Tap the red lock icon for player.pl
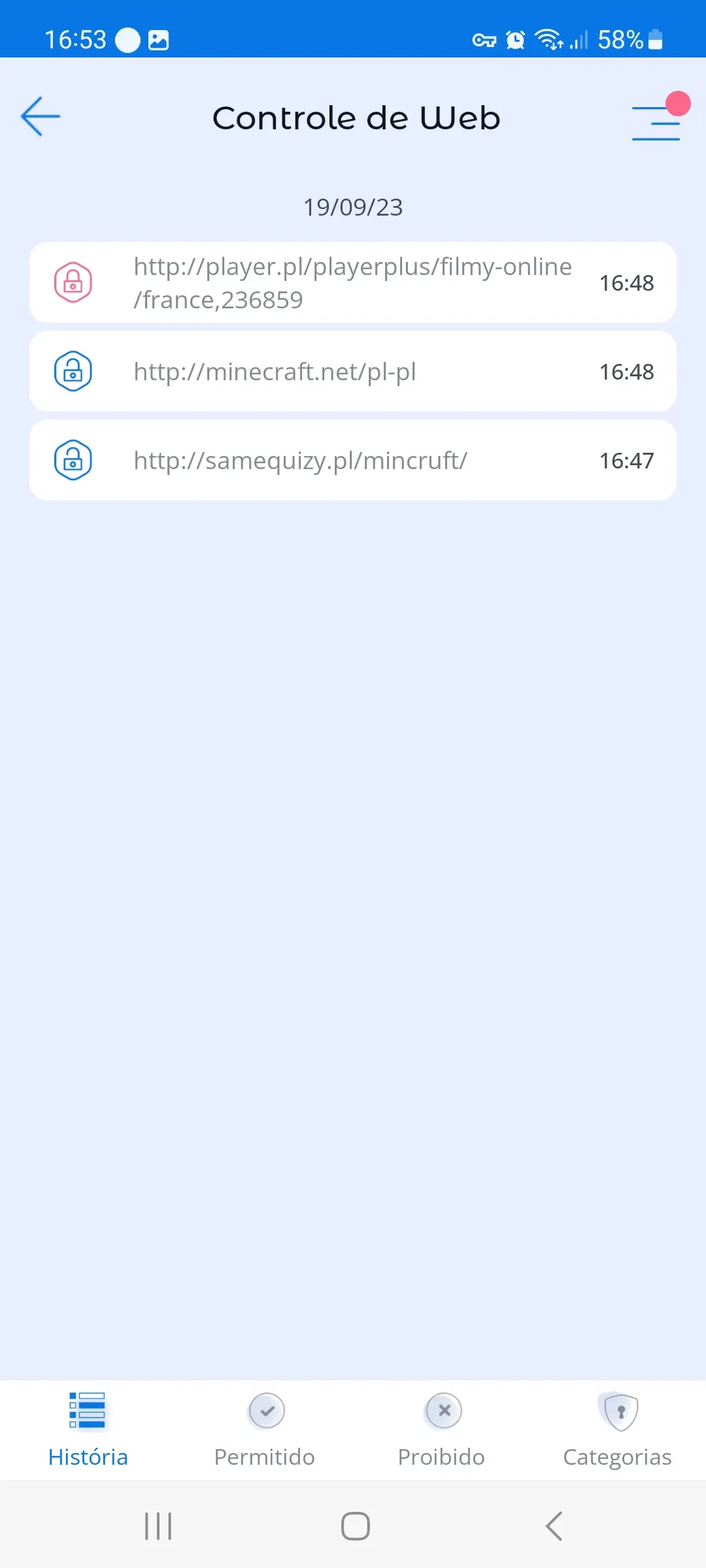Screen dimensions: 706x1568 pos(73,283)
